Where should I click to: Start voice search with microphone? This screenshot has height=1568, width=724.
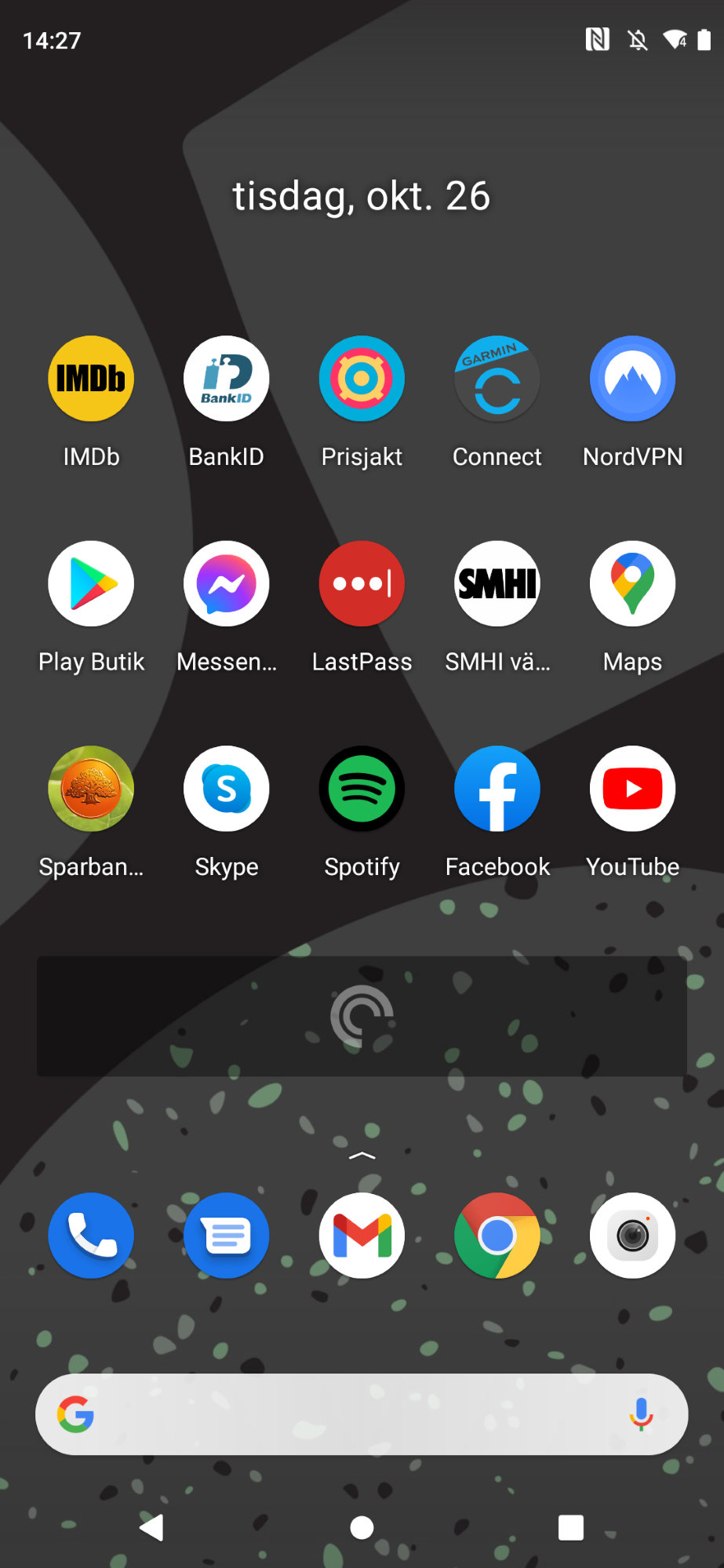click(x=641, y=1414)
